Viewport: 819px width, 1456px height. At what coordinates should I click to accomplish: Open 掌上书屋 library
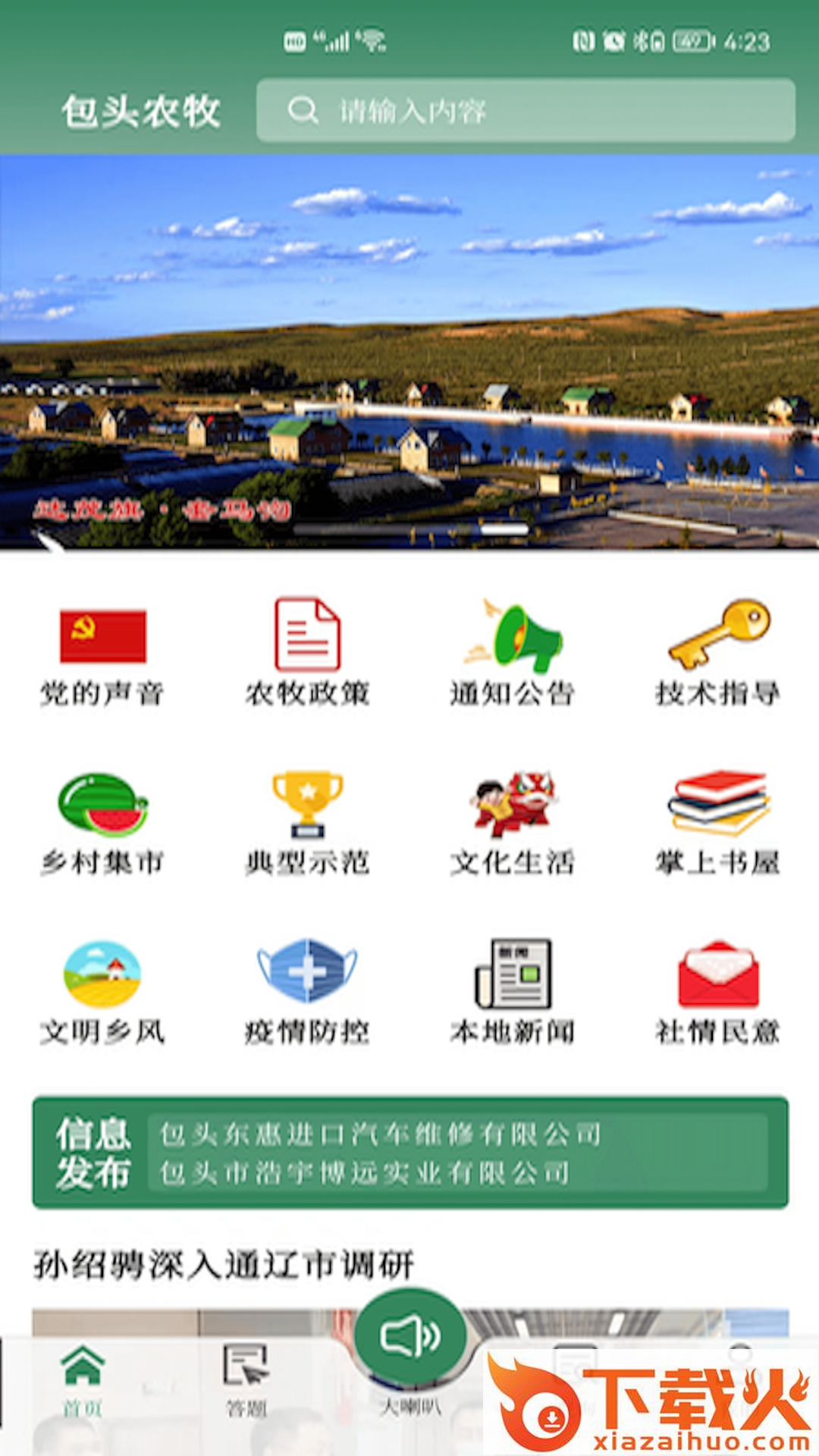point(717,823)
